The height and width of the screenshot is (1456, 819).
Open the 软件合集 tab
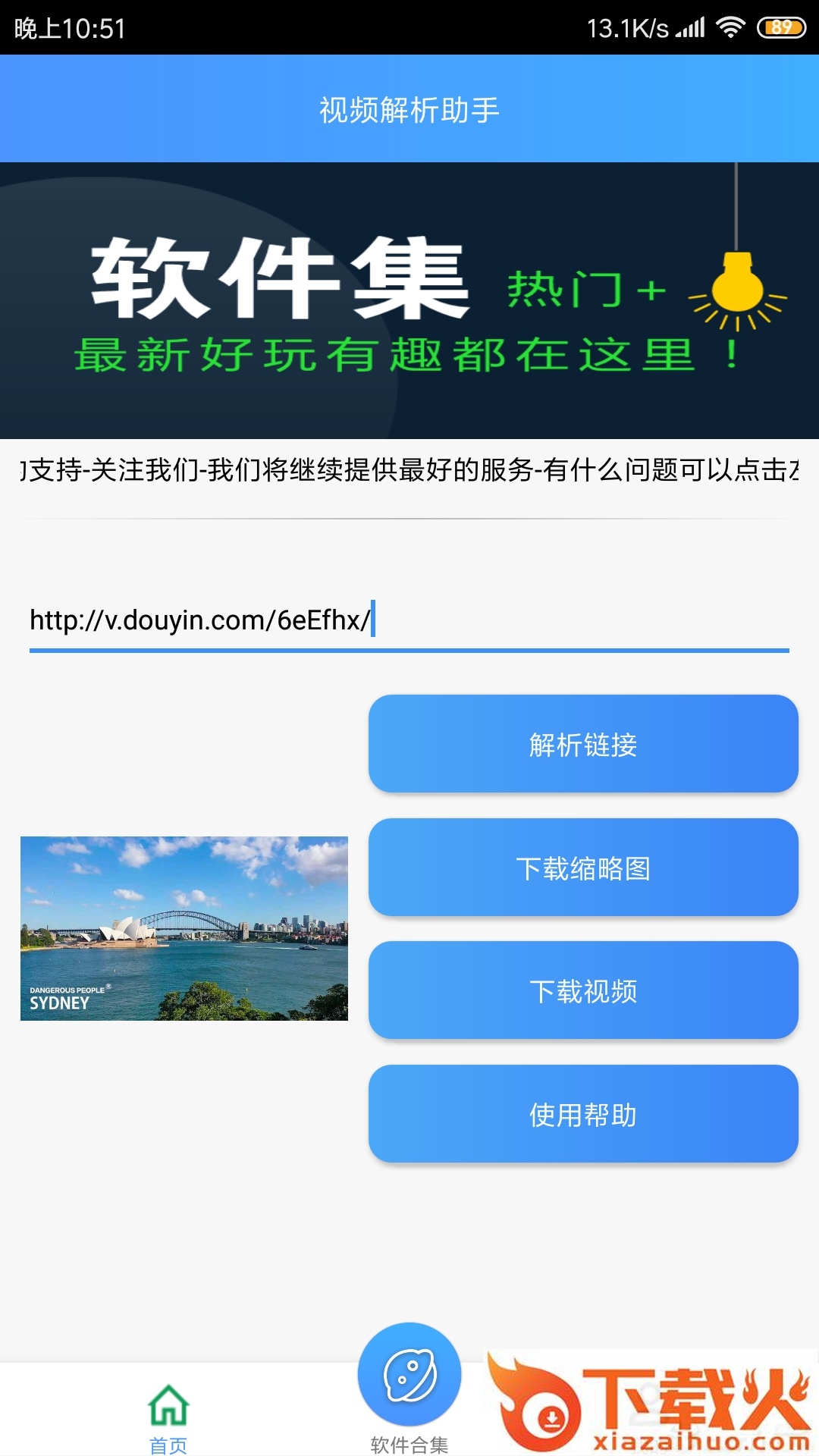tap(409, 1389)
